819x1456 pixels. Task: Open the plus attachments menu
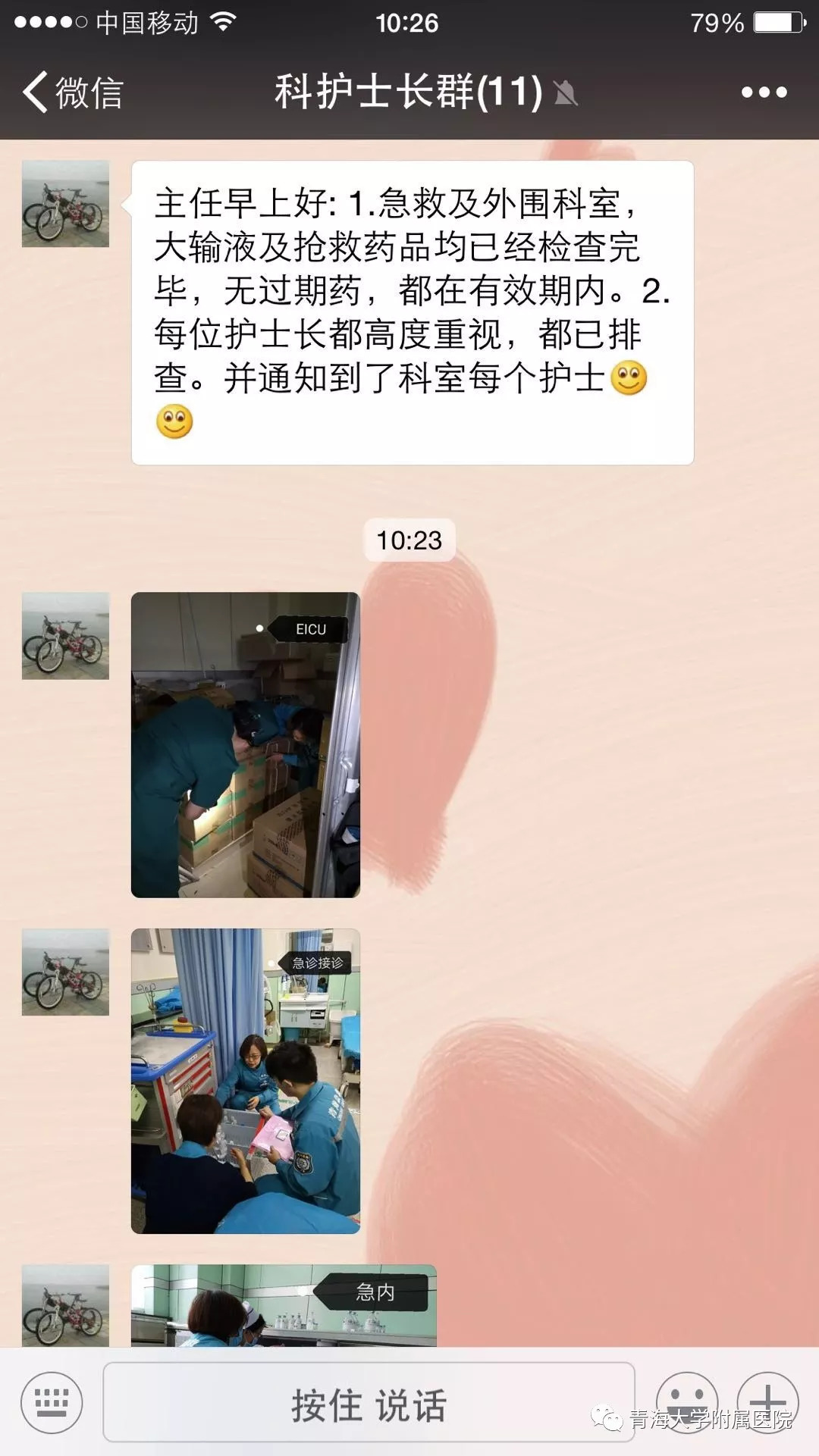[x=767, y=1401]
